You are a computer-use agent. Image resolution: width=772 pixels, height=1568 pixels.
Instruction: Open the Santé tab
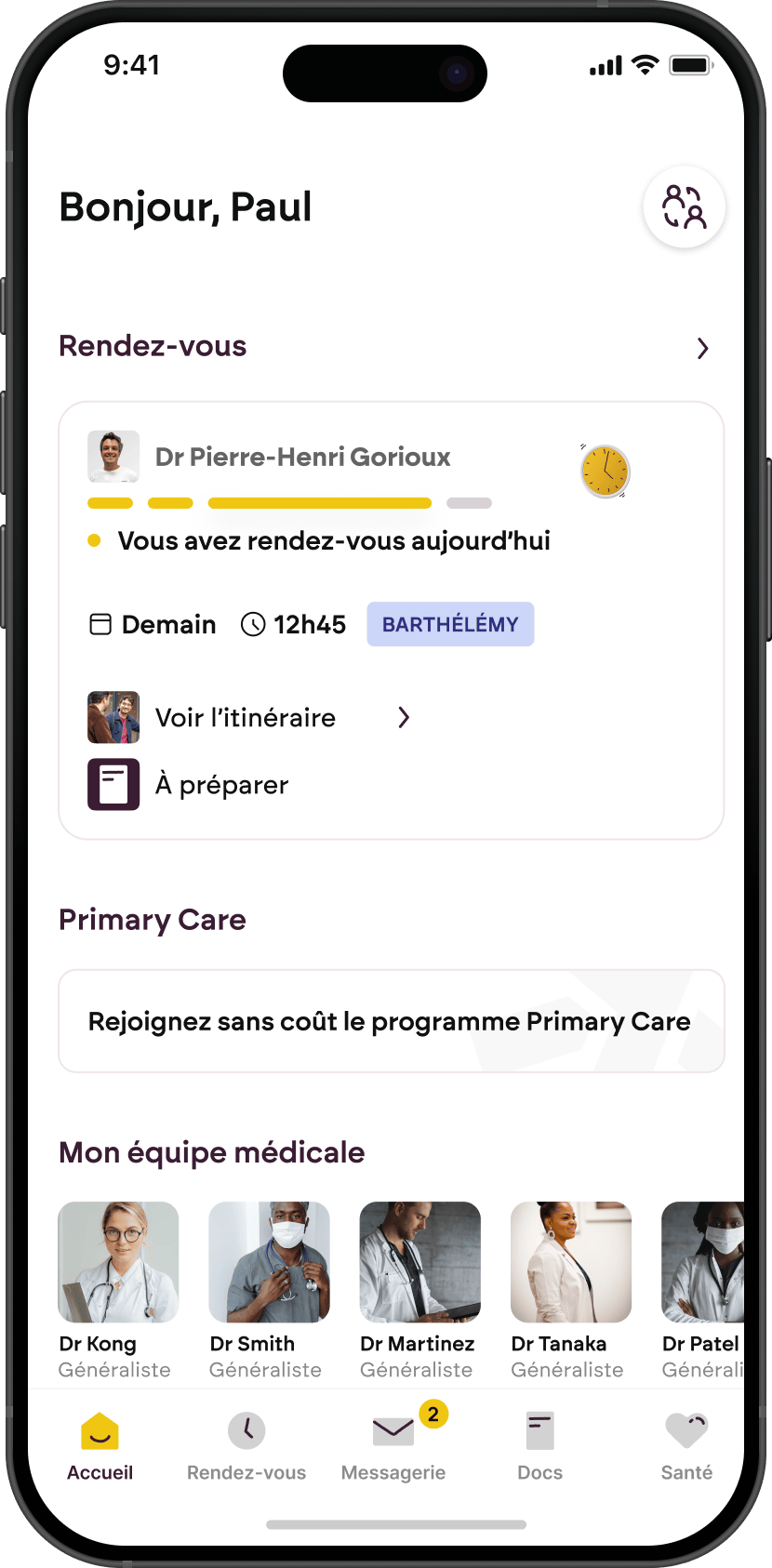click(x=686, y=1446)
